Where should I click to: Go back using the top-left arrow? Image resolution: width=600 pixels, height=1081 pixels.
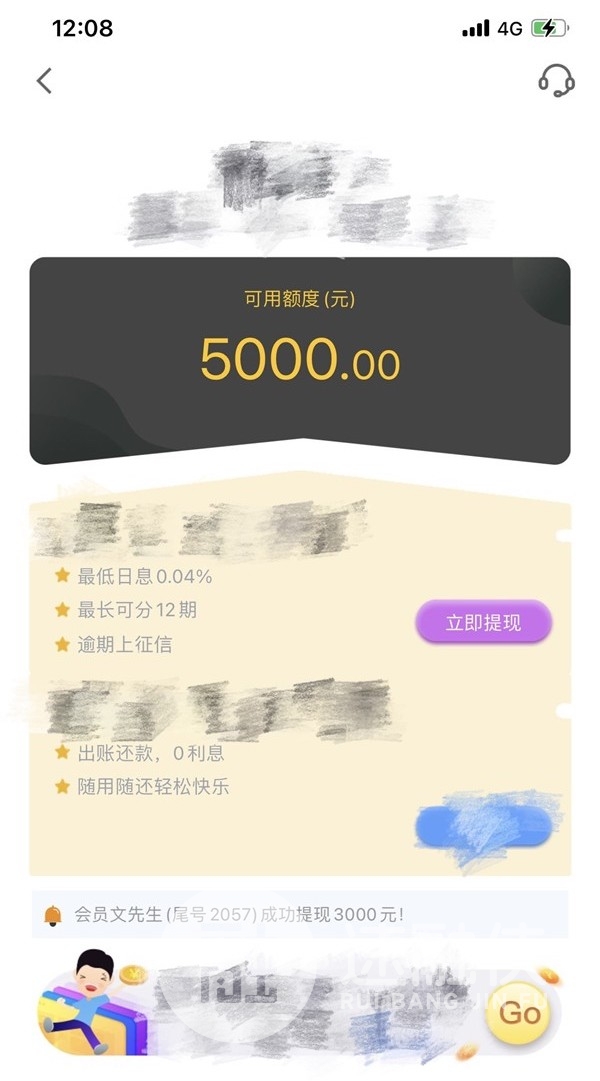[44, 81]
